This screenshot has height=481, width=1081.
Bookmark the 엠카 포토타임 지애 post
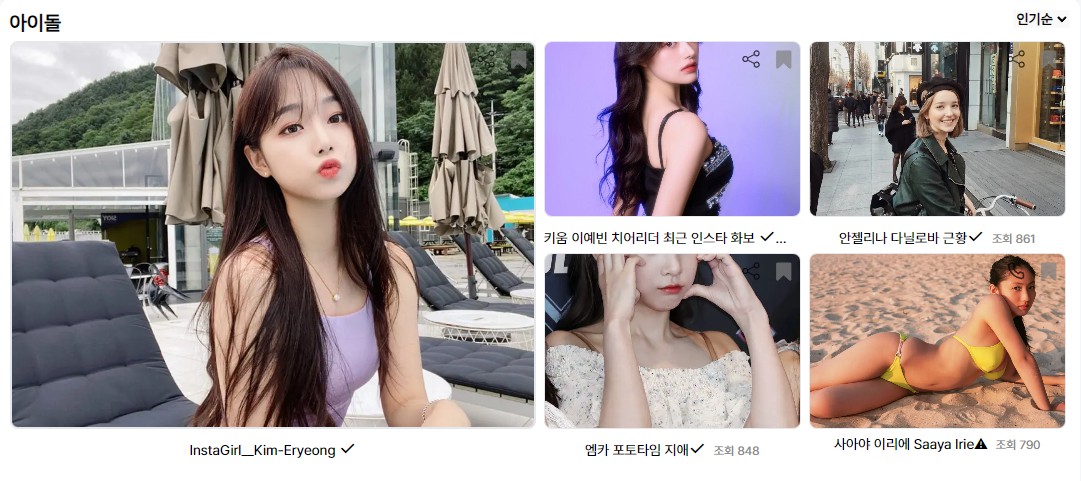click(x=783, y=271)
